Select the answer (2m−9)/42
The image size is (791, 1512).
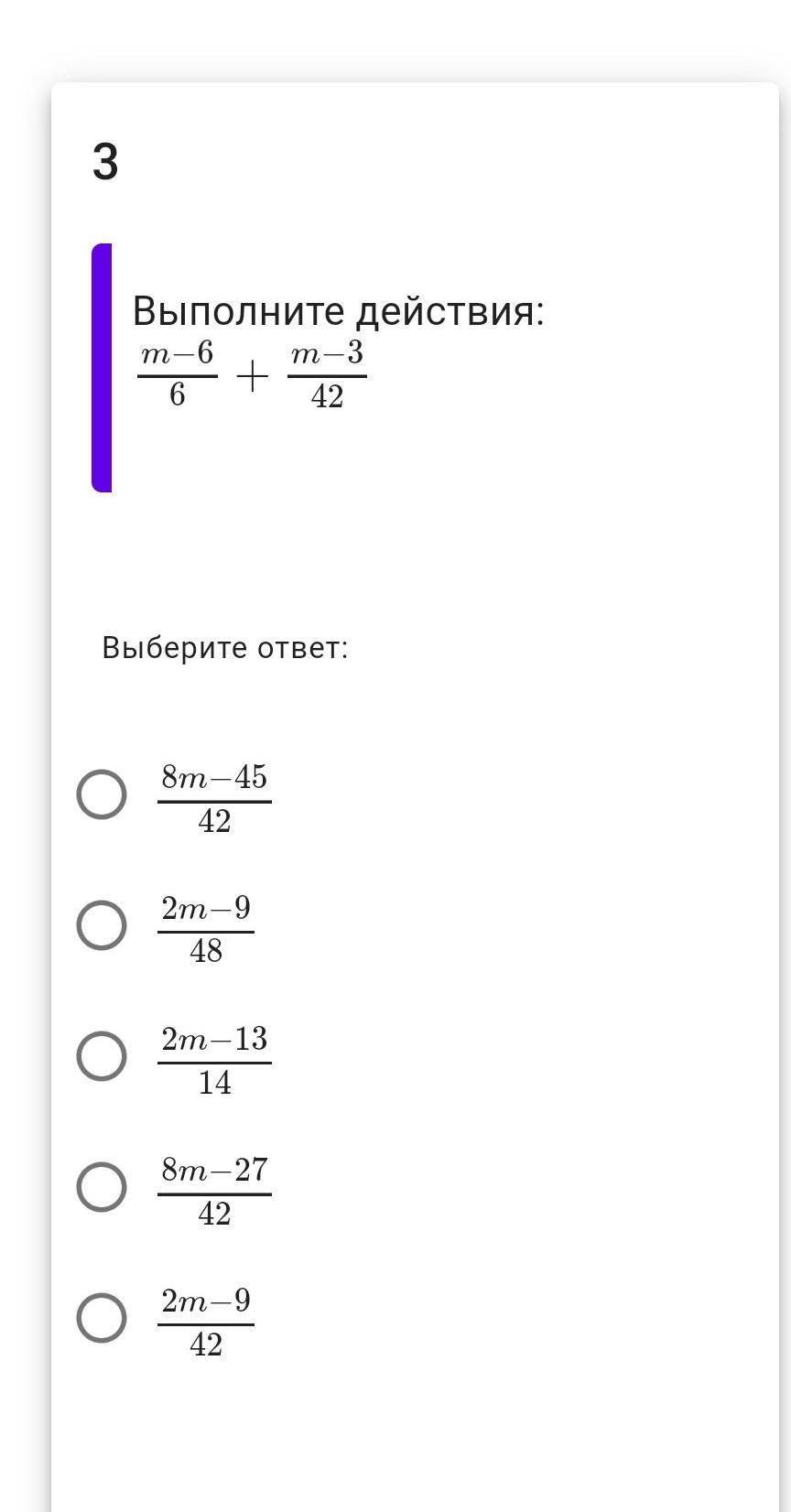tap(102, 1318)
